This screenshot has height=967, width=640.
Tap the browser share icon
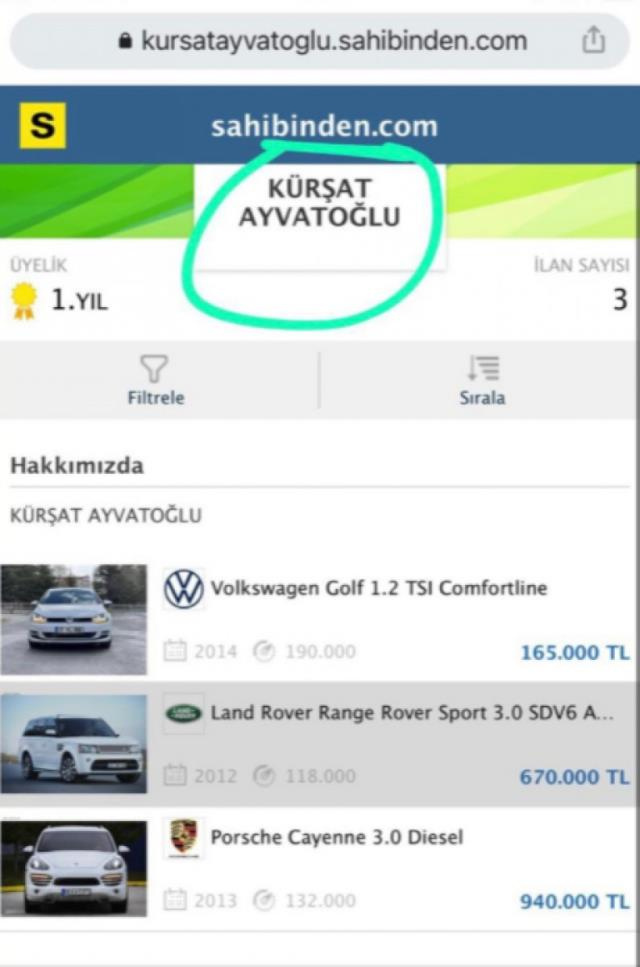[594, 40]
